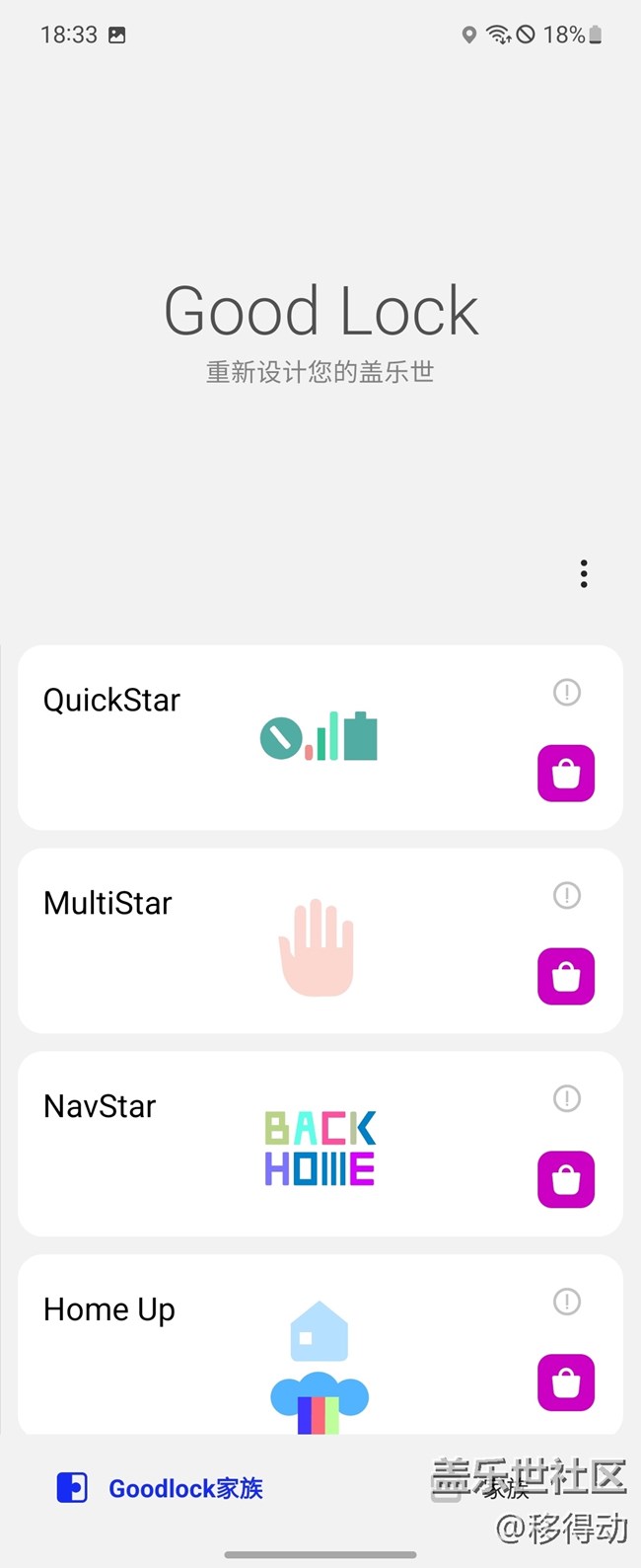Download QuickStar from the store
641x1568 pixels.
(566, 773)
